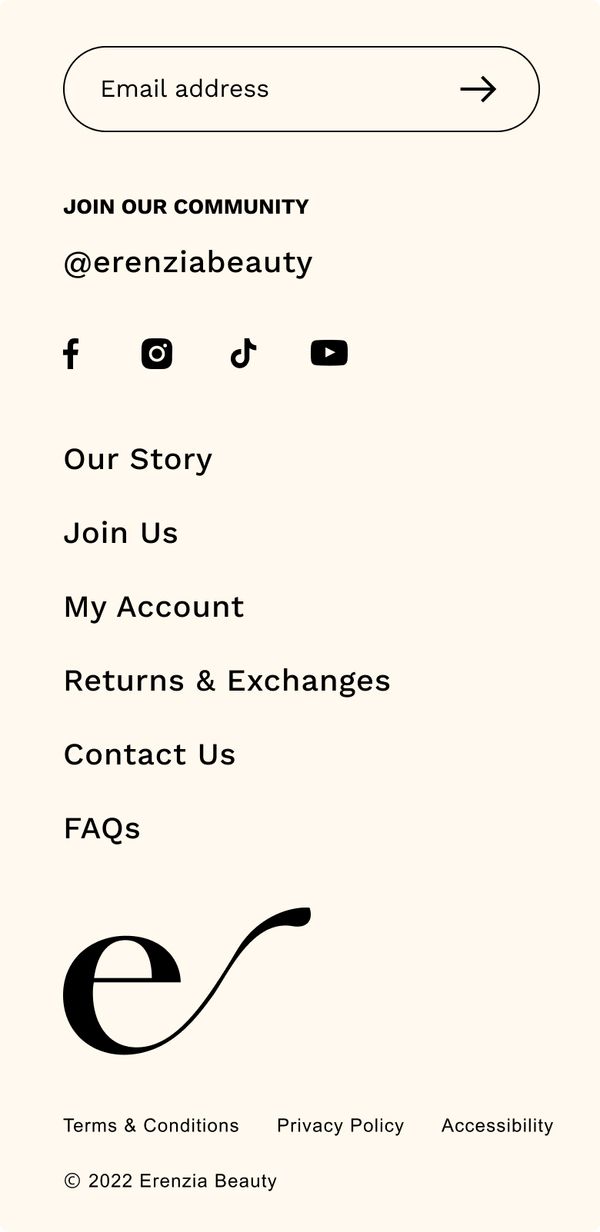Open the Facebook page icon

pyautogui.click(x=71, y=353)
